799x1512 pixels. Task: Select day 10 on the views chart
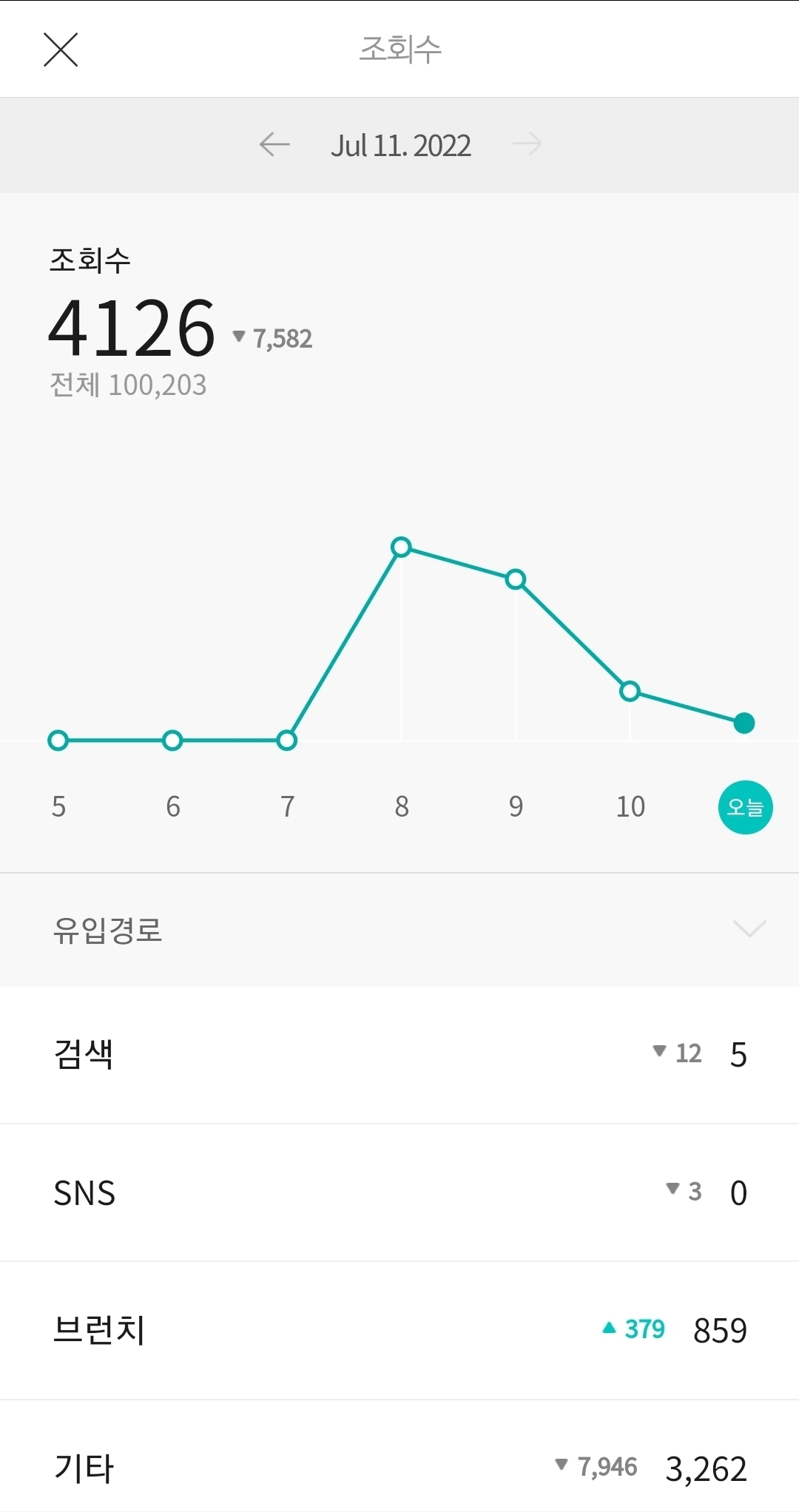pyautogui.click(x=630, y=806)
